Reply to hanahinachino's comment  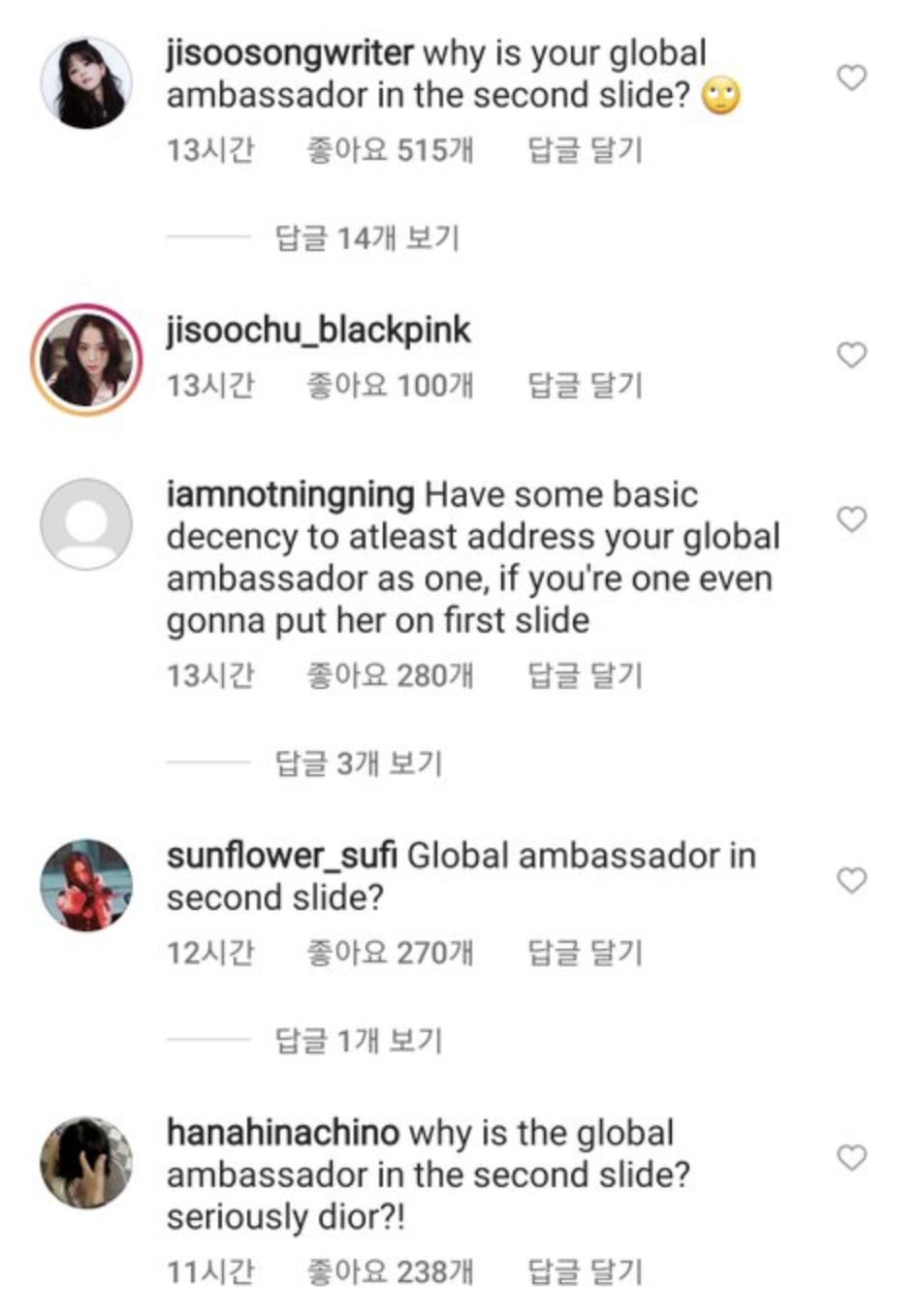[585, 1271]
